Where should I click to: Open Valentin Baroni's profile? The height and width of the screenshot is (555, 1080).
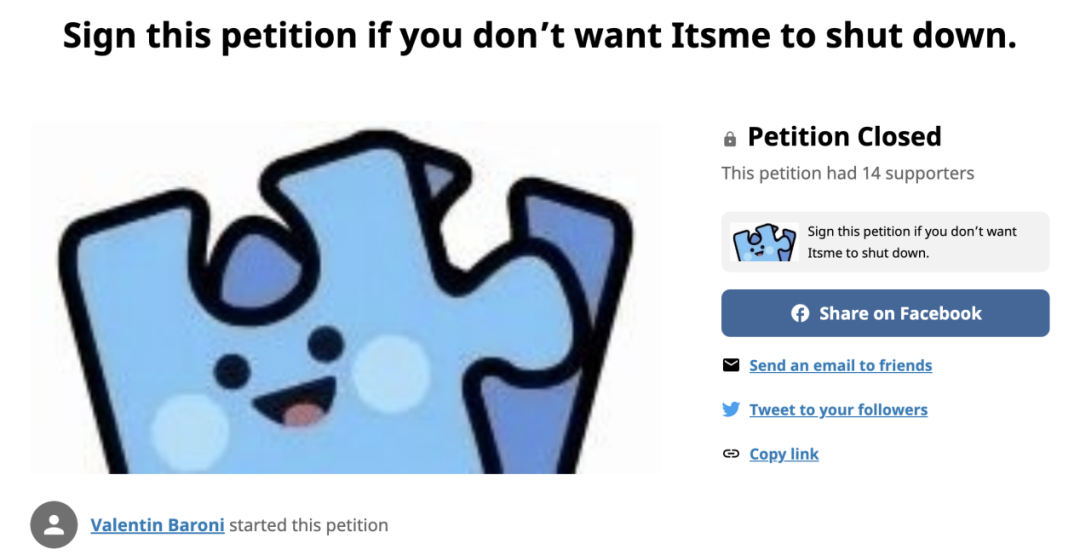157,525
